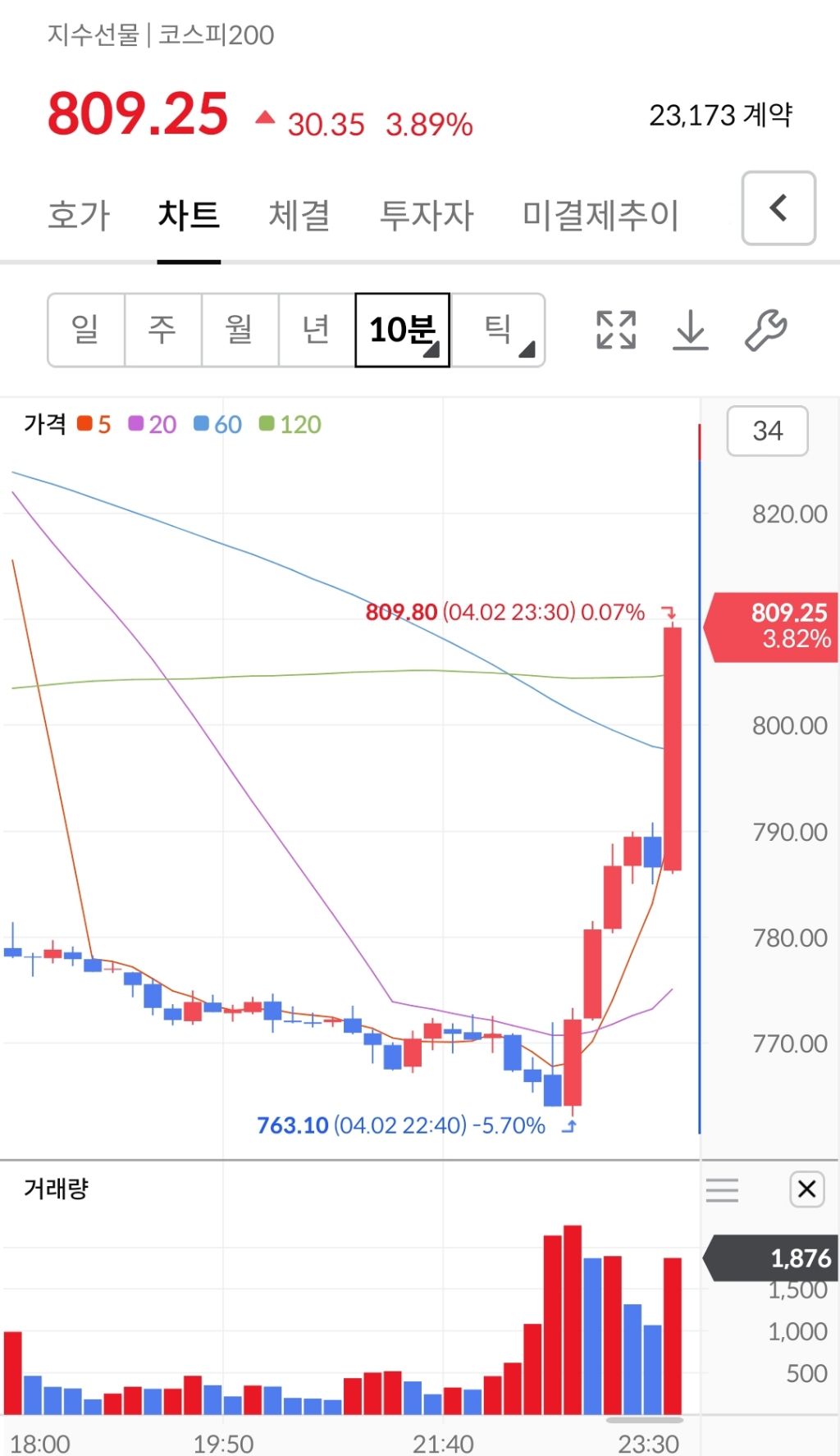The height and width of the screenshot is (1456, 840).
Task: Tap the 34 candle count box
Action: [x=768, y=431]
